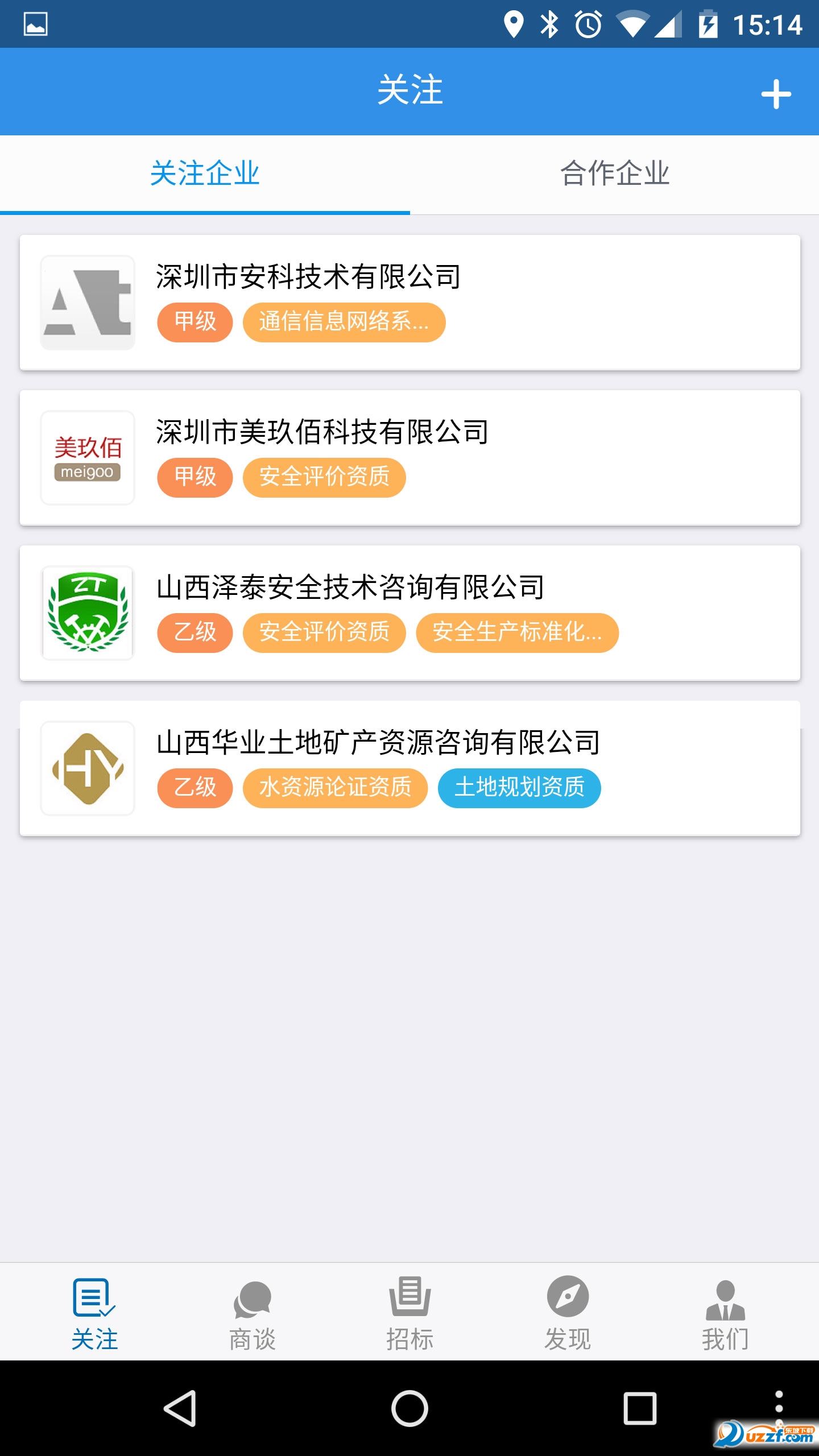This screenshot has width=819, height=1456.
Task: Switch to the 合作企业 tab
Action: (x=614, y=173)
